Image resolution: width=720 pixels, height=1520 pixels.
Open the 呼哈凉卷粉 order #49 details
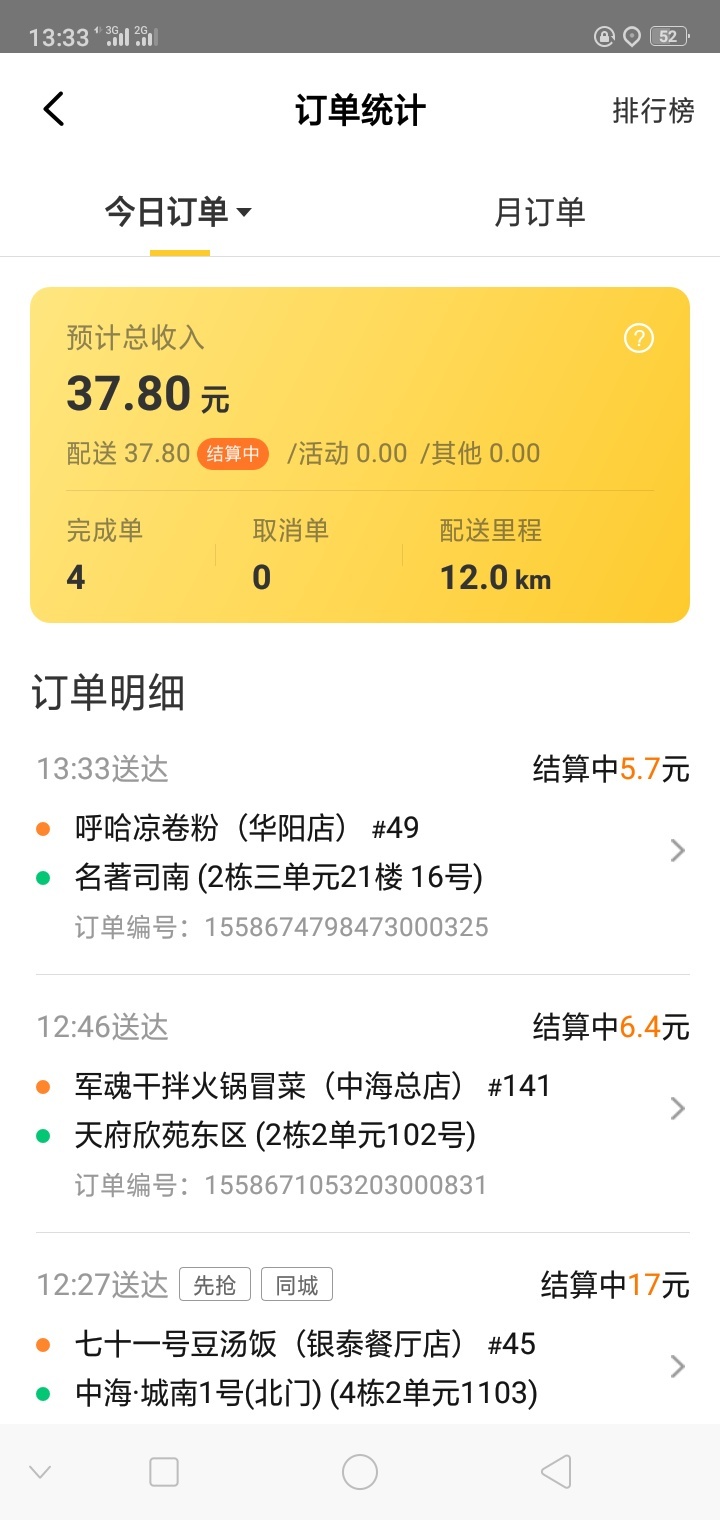(363, 852)
